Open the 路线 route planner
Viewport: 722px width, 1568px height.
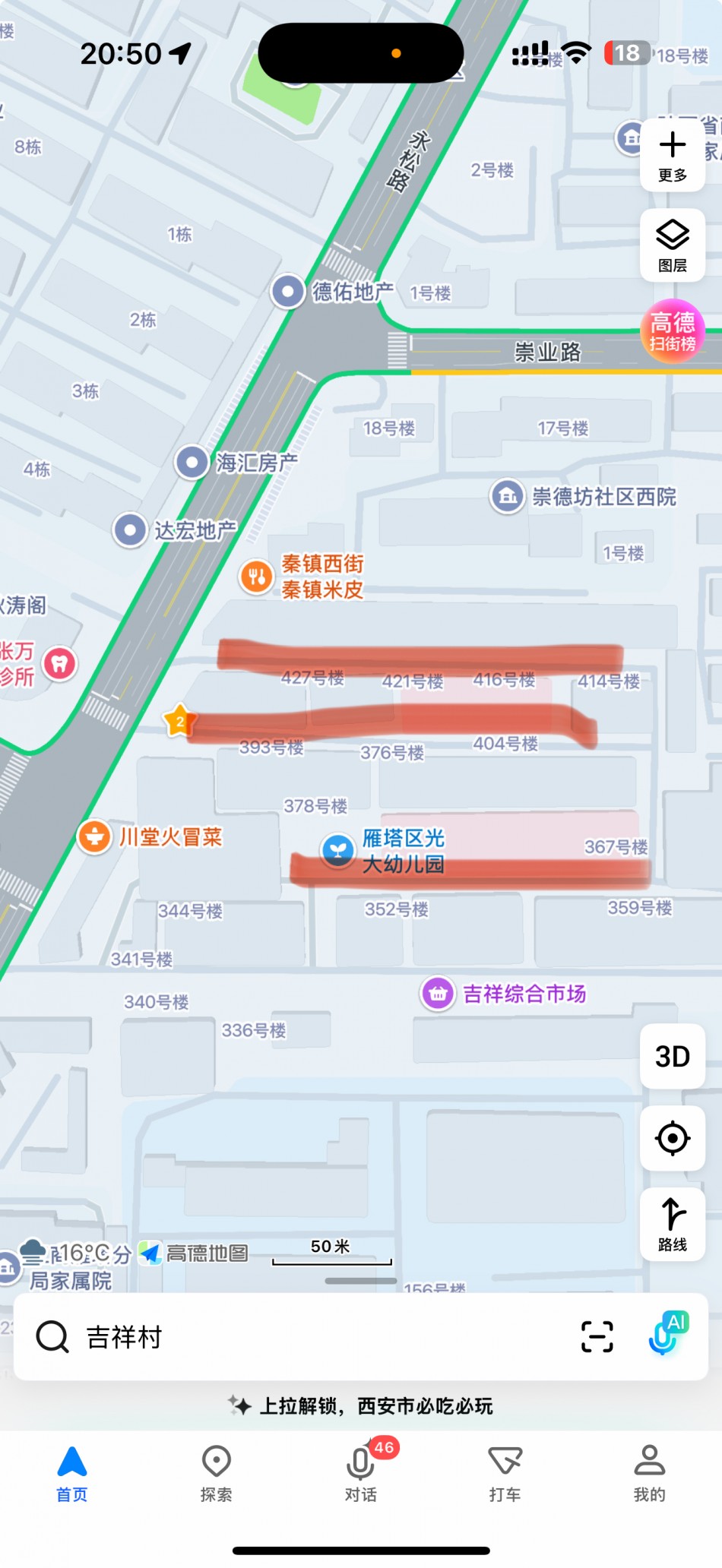(673, 1225)
